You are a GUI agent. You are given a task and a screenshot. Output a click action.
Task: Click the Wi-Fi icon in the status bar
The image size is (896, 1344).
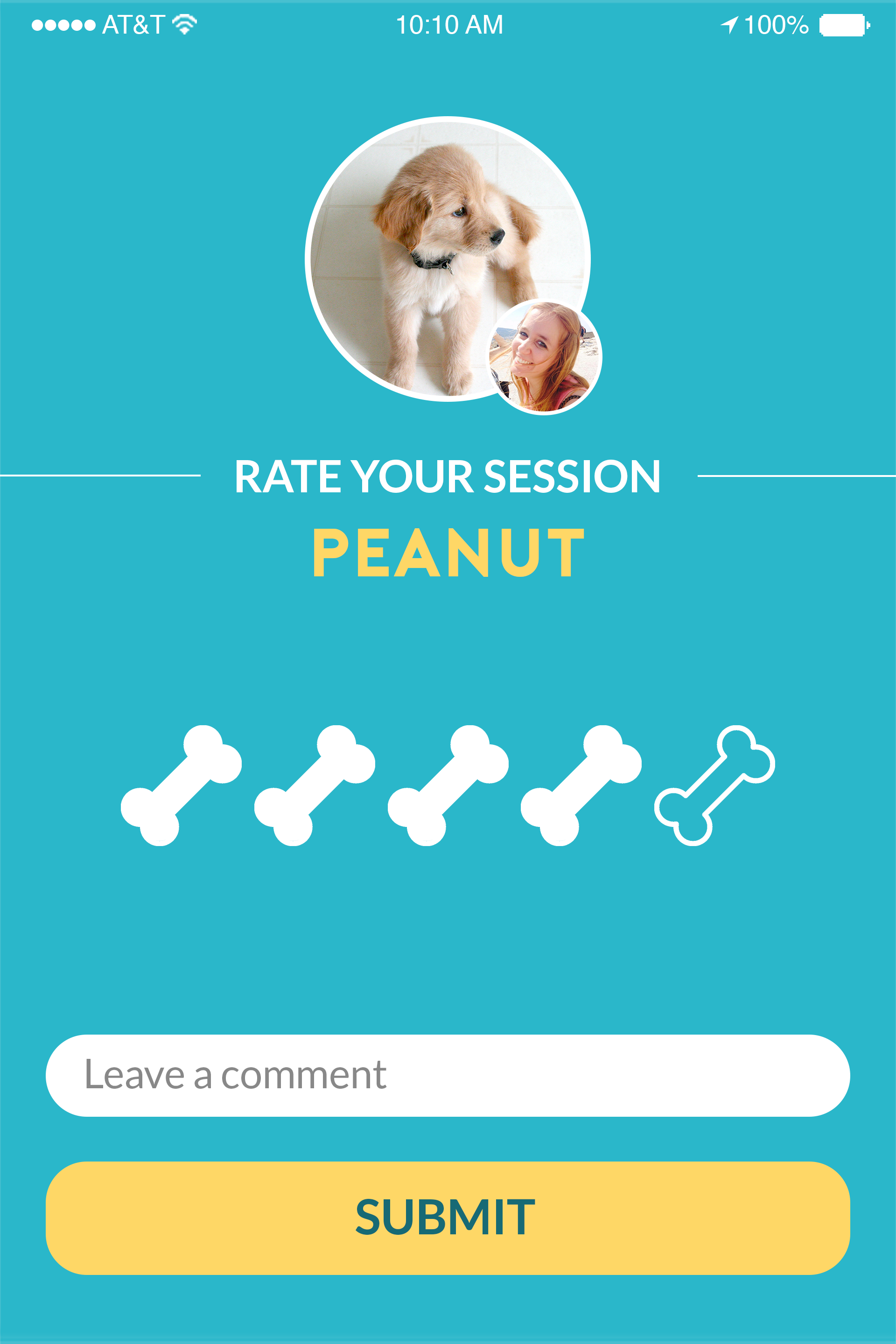pyautogui.click(x=185, y=24)
